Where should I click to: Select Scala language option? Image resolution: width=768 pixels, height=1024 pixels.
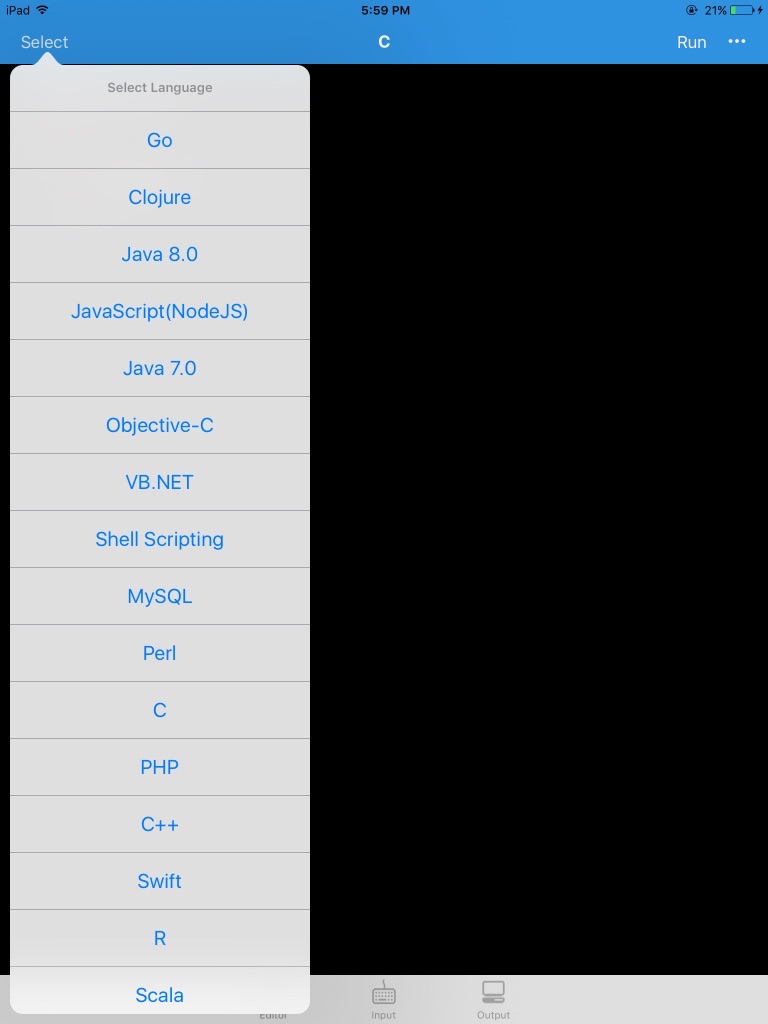[160, 994]
